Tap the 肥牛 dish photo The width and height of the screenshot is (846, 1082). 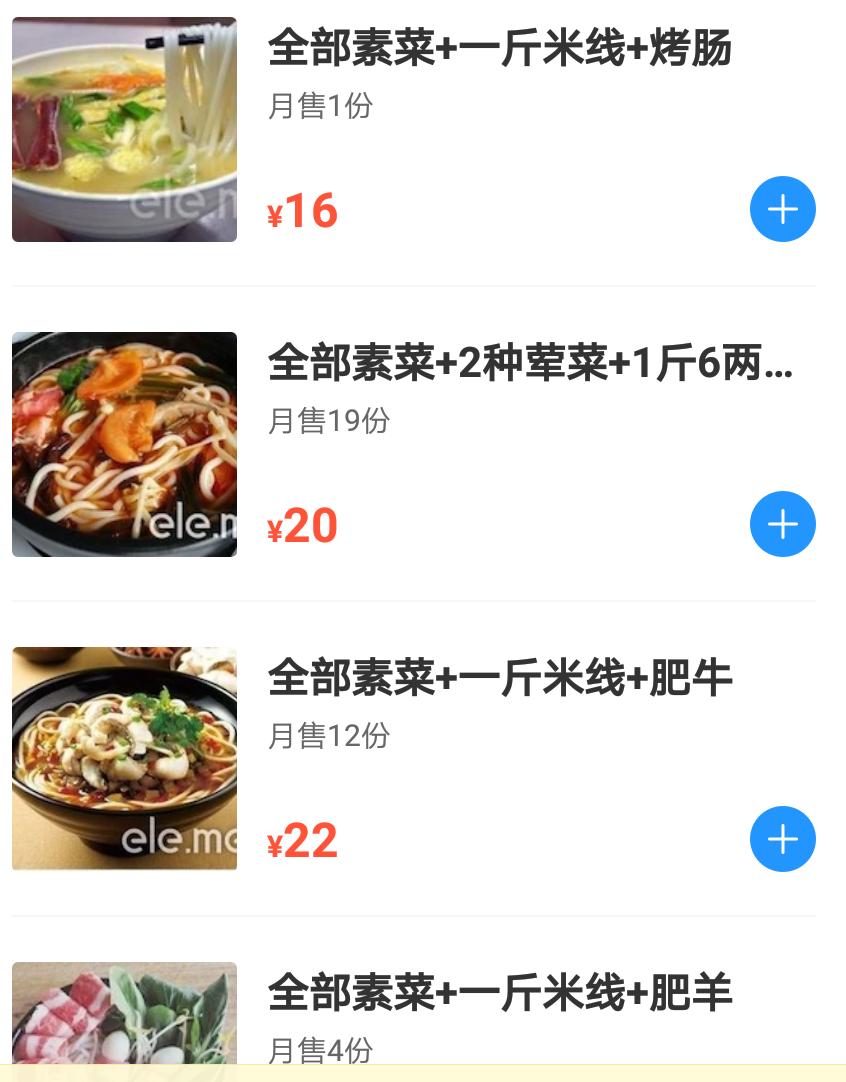click(124, 758)
